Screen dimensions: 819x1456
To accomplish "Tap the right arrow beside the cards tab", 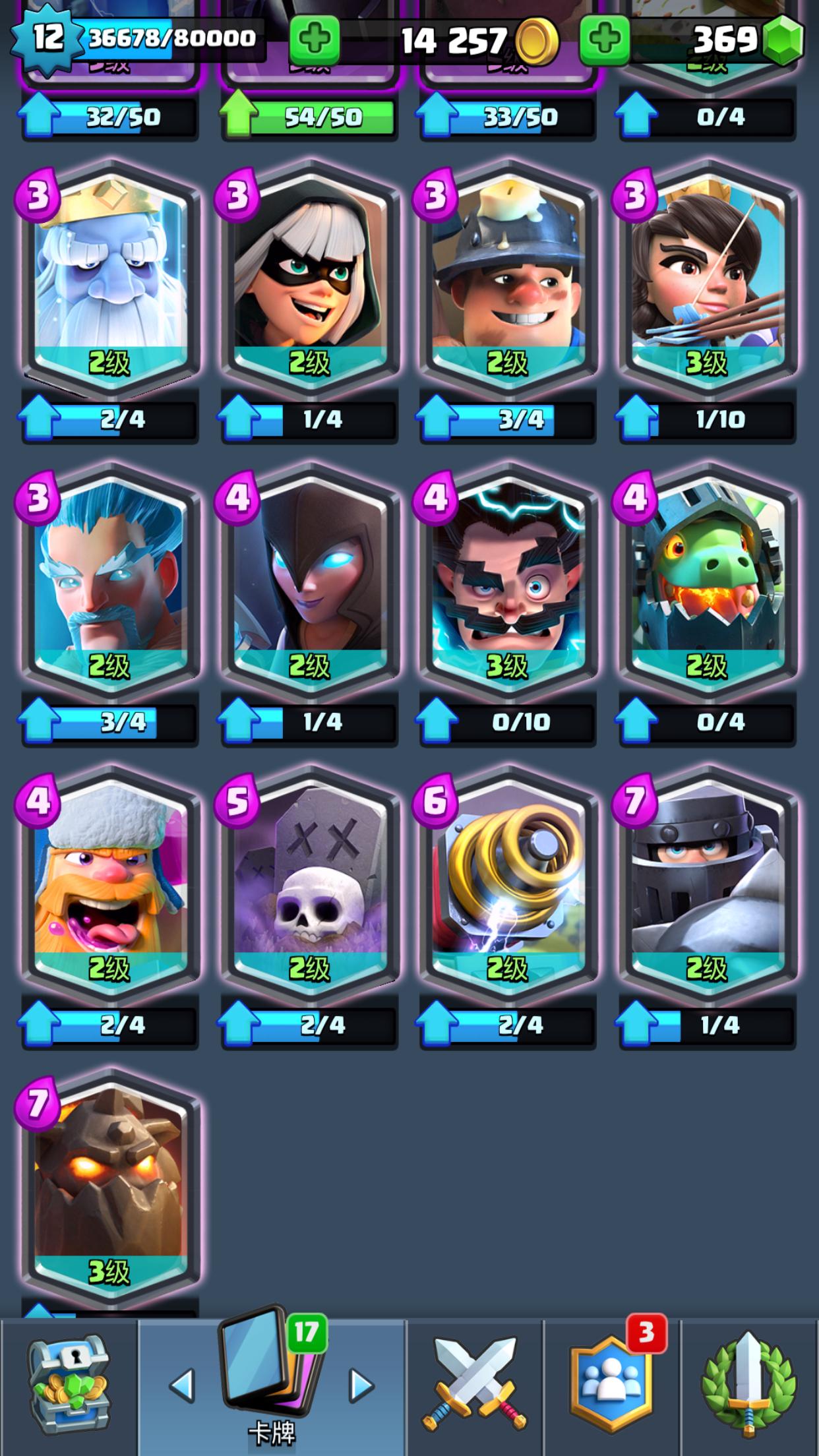I will coord(361,1385).
